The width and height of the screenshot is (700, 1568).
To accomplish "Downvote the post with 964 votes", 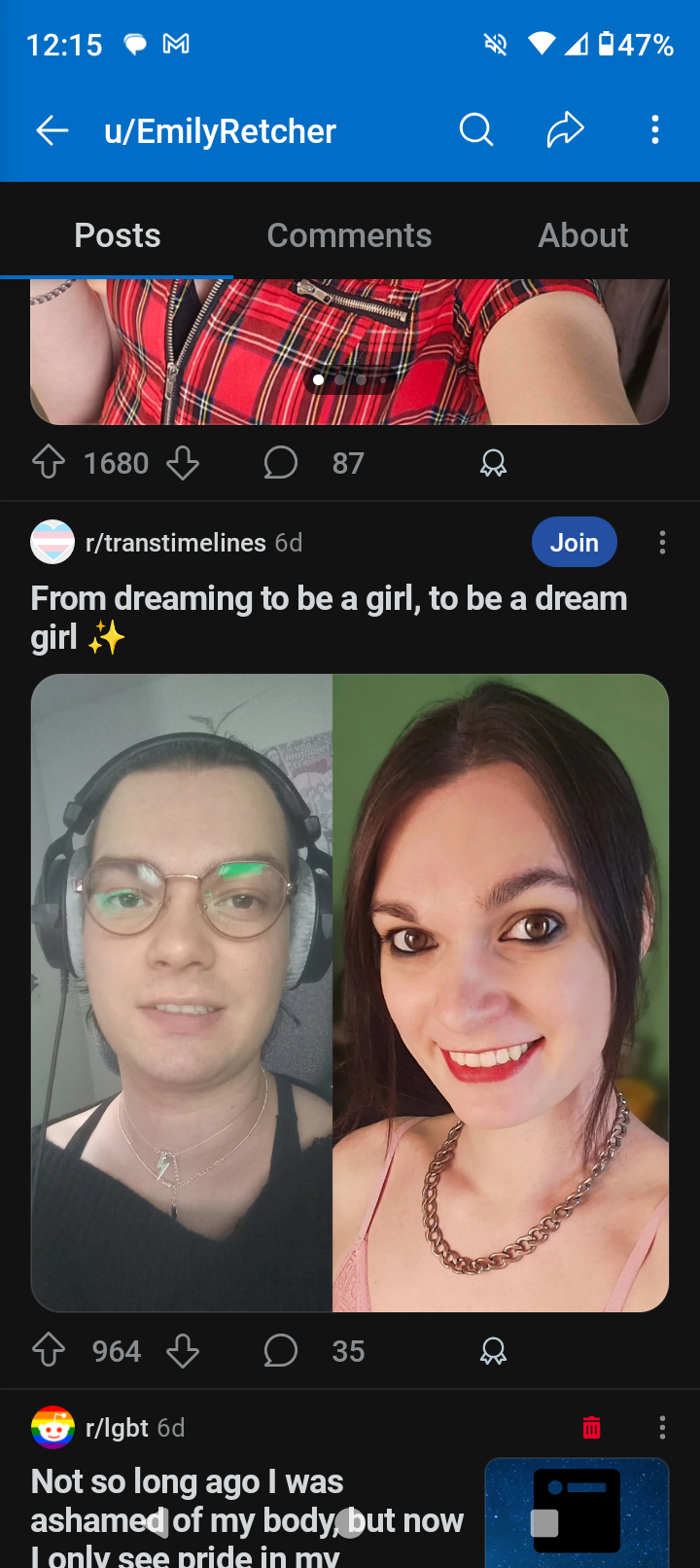I will point(183,1351).
